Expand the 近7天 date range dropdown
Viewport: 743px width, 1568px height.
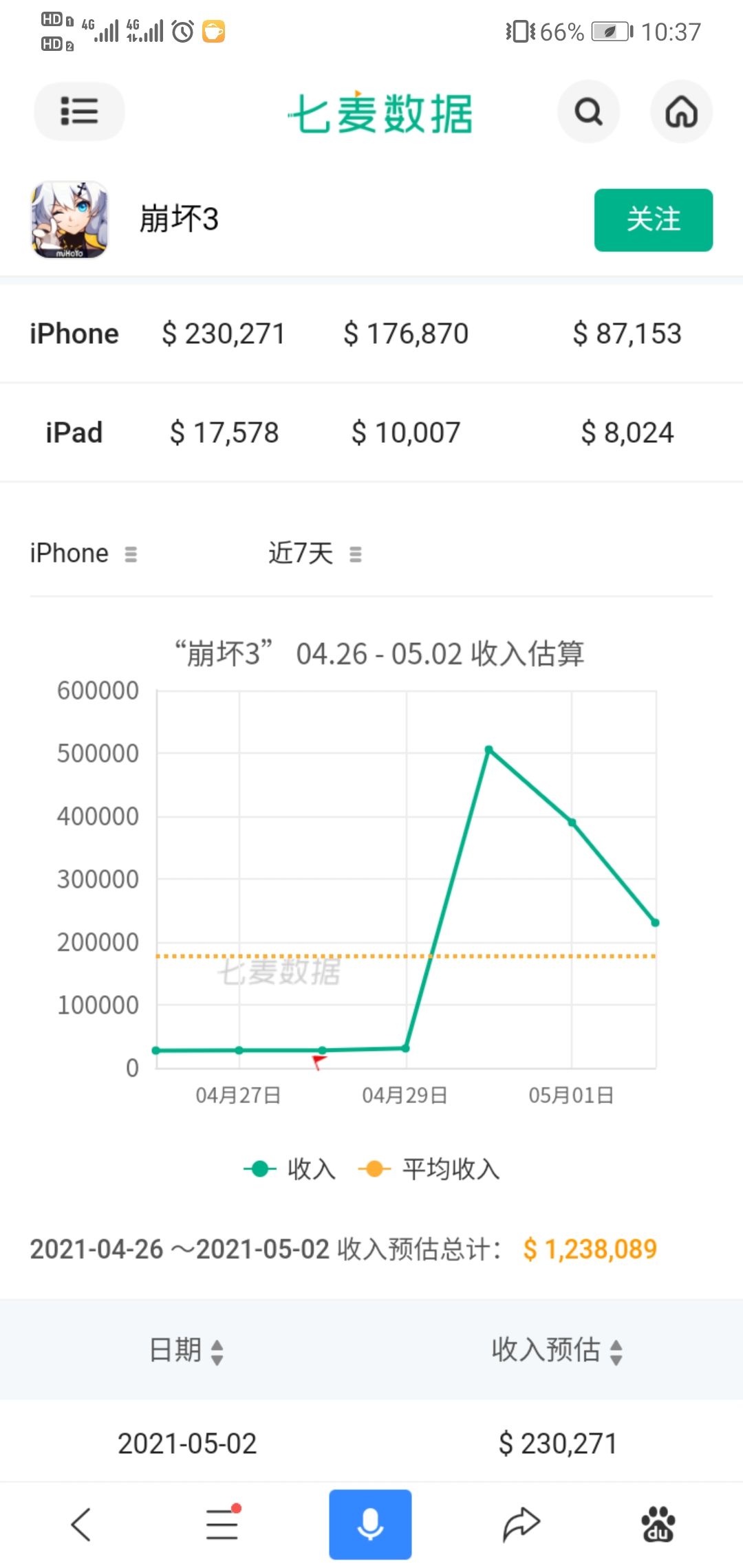(x=314, y=553)
